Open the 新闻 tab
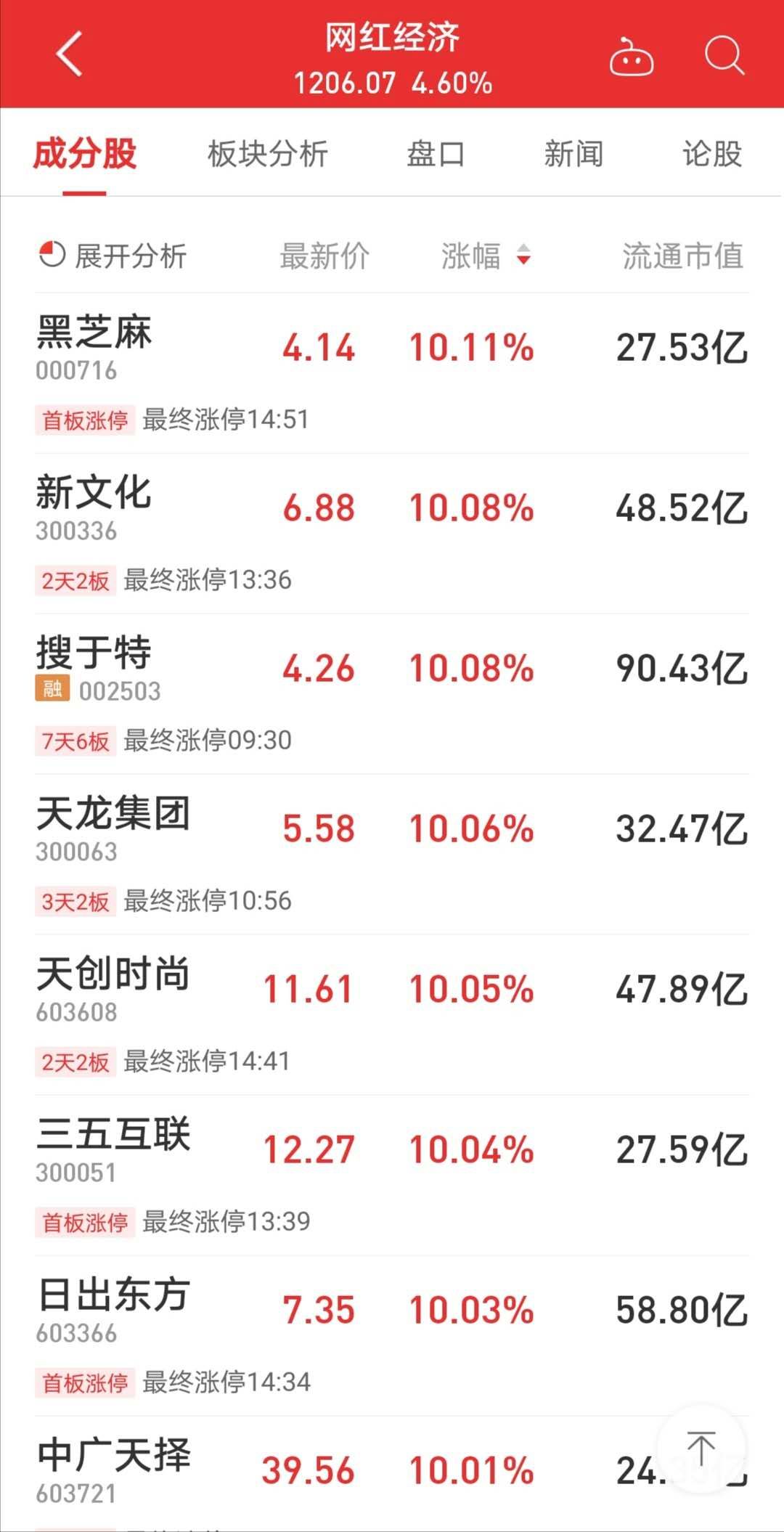This screenshot has width=784, height=1532. (x=573, y=154)
